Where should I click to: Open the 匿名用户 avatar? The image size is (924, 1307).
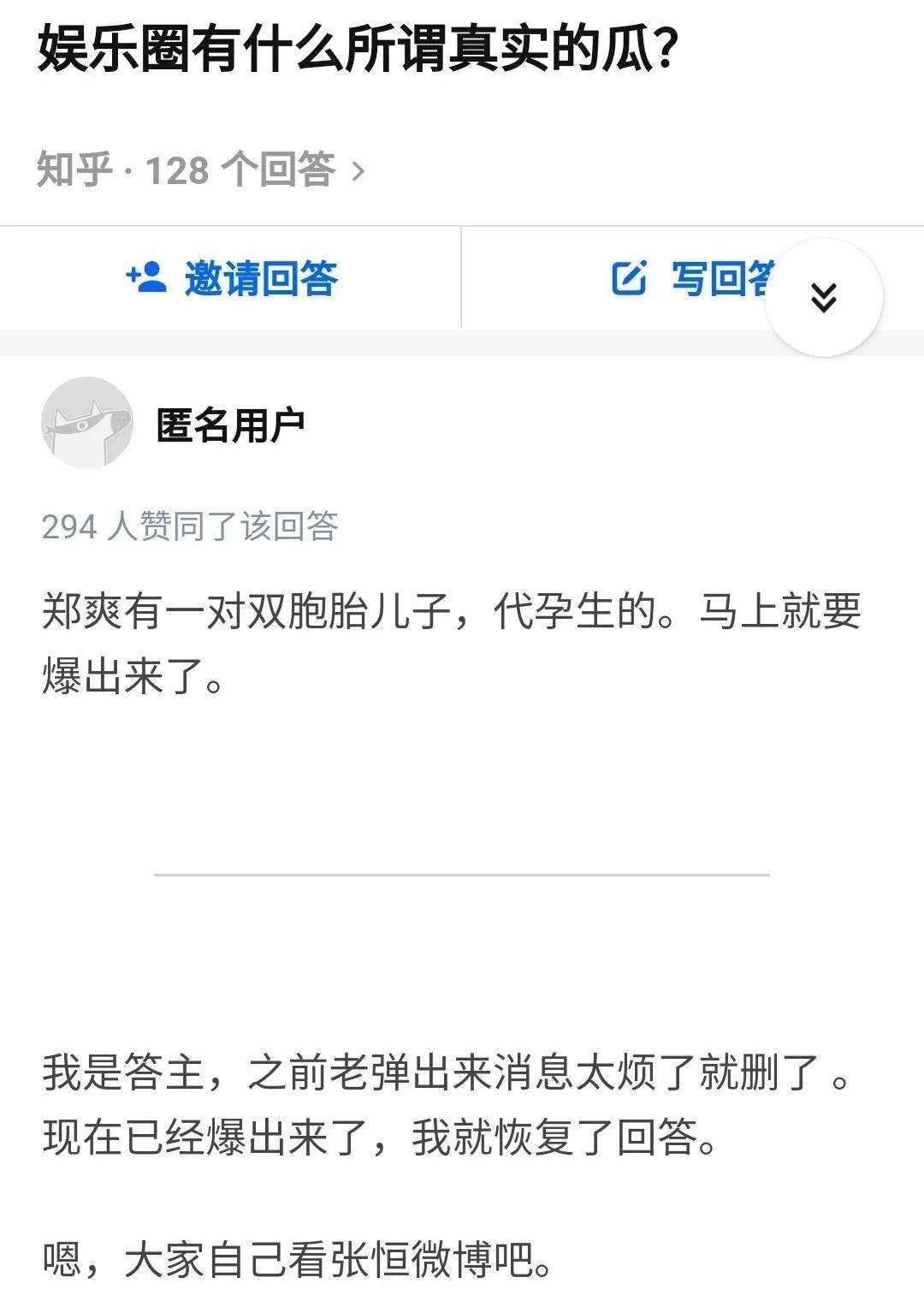pos(87,423)
